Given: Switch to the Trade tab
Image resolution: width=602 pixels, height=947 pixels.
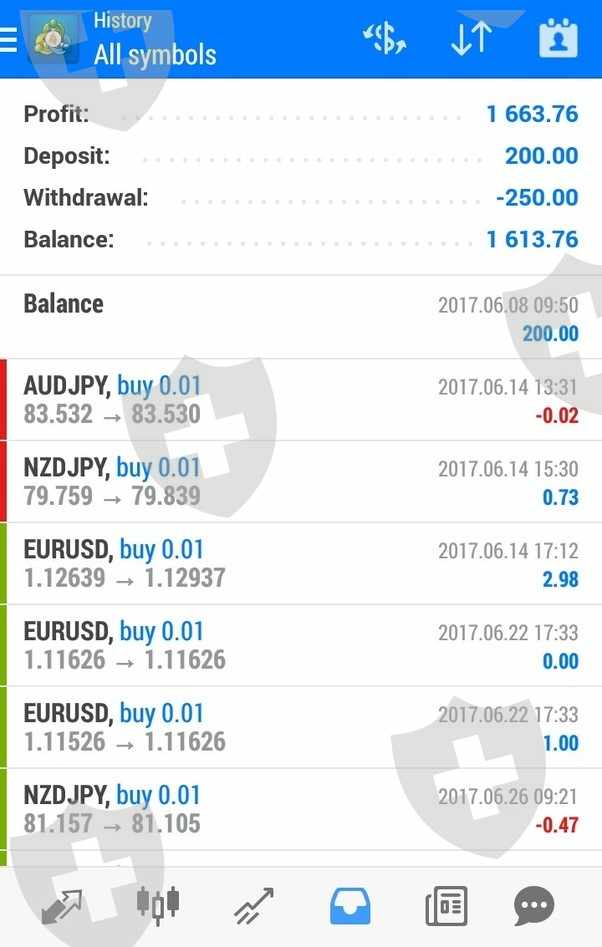Looking at the screenshot, I should tap(254, 905).
